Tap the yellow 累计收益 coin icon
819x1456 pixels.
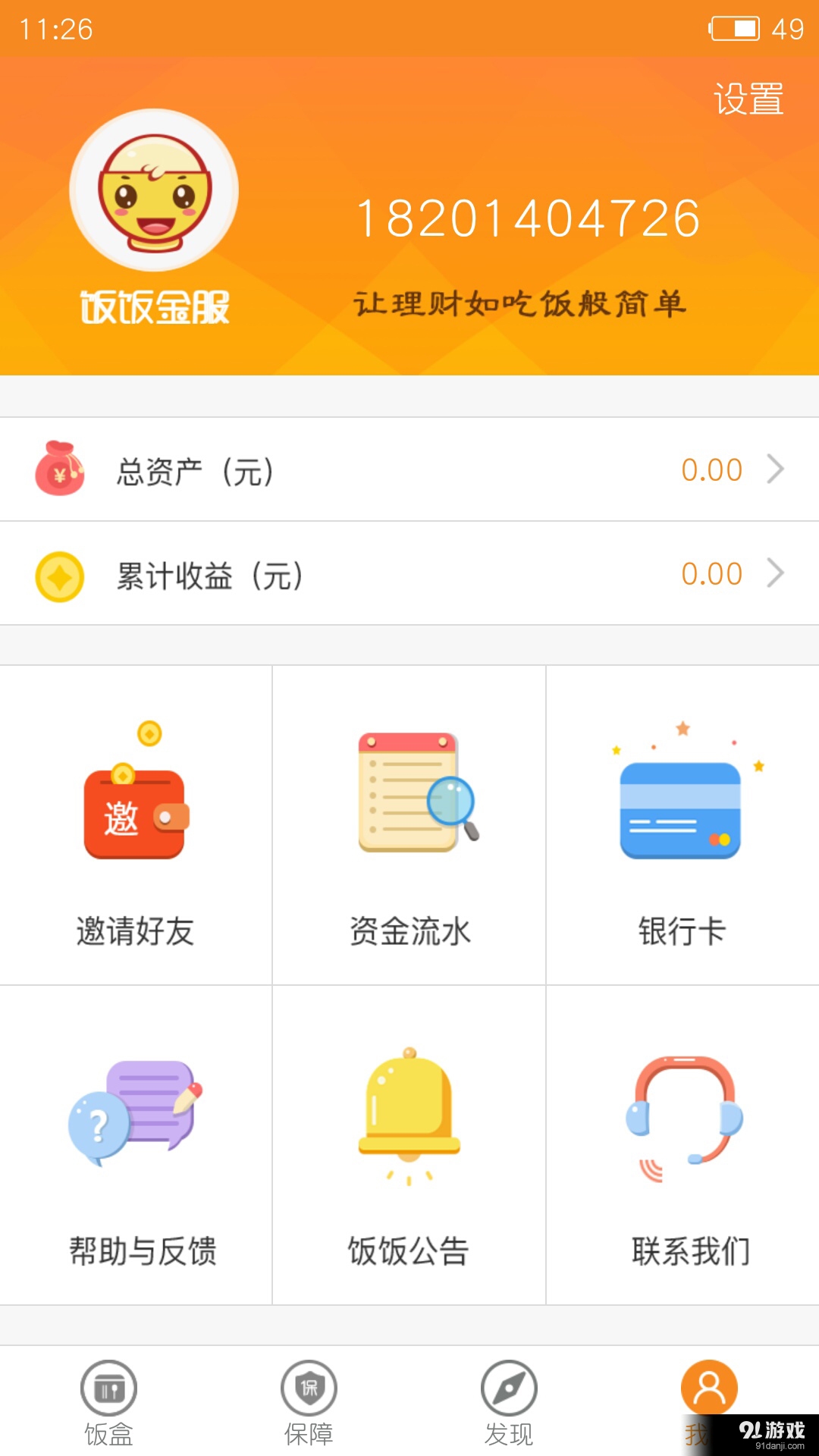pyautogui.click(x=61, y=574)
